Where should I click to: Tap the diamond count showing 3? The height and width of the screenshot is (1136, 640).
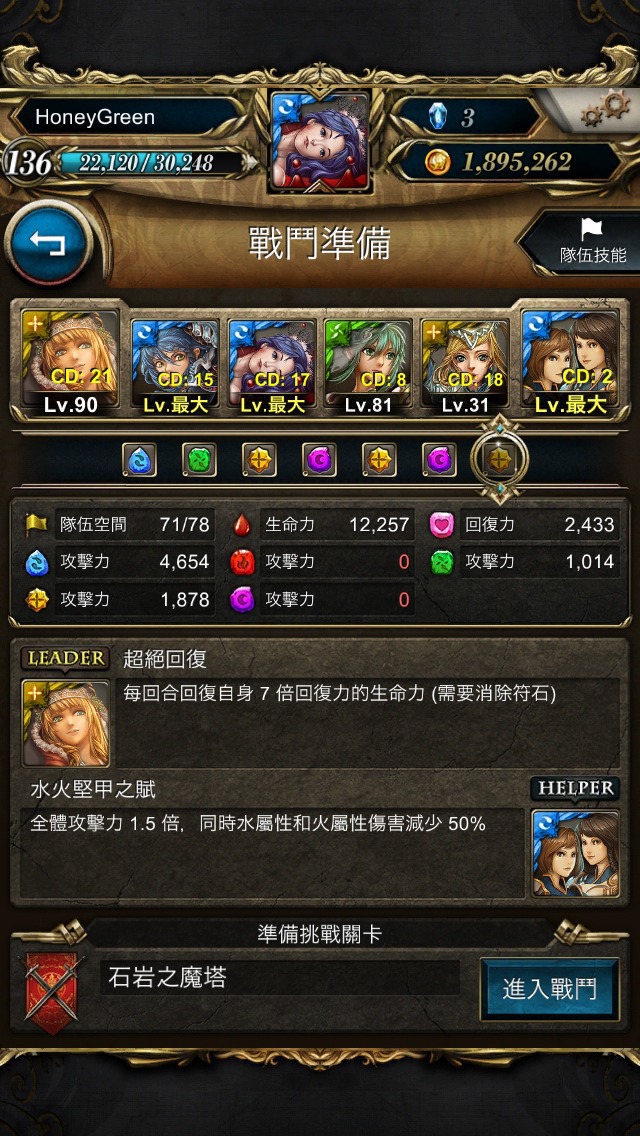(467, 117)
